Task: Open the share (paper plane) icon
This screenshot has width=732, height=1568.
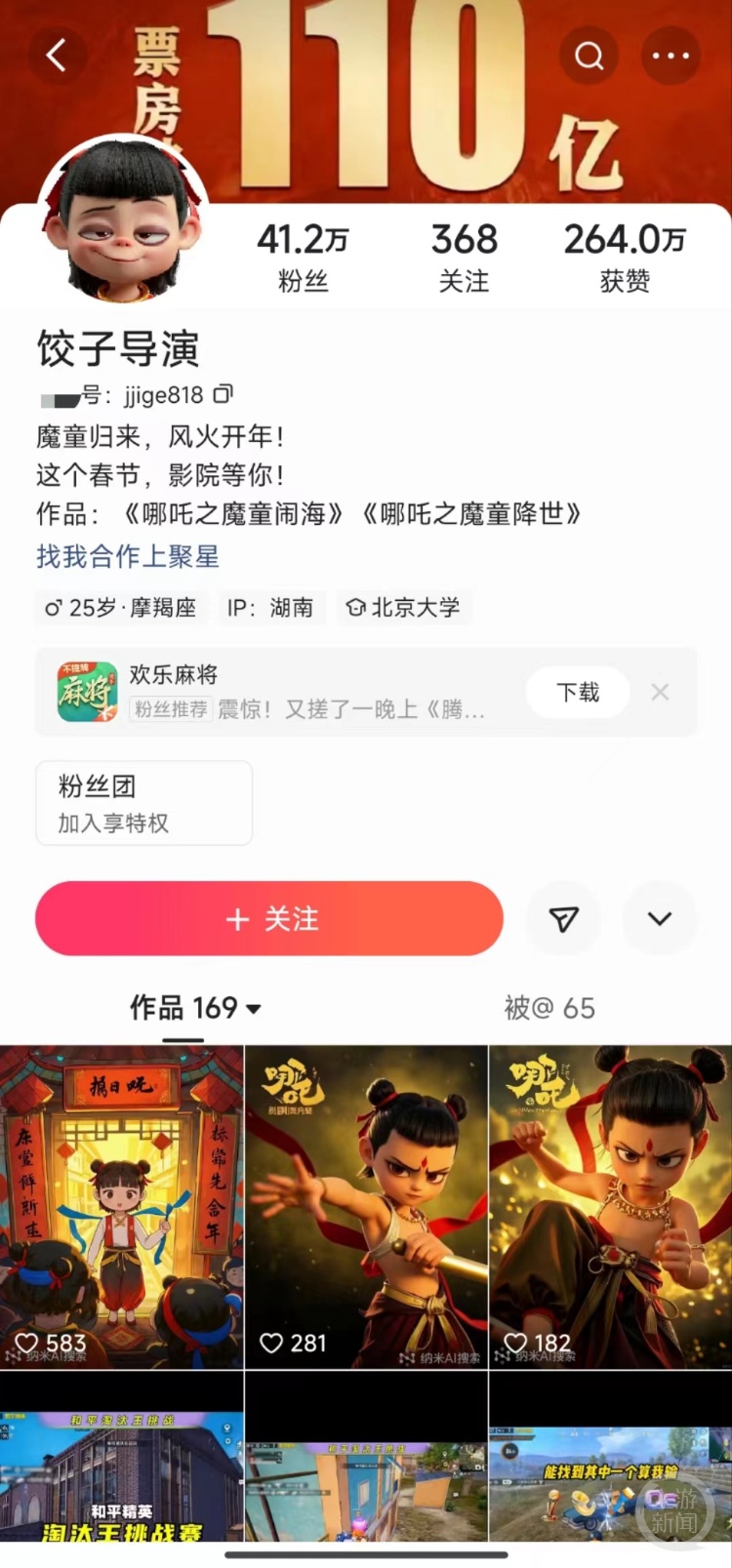Action: click(x=563, y=918)
